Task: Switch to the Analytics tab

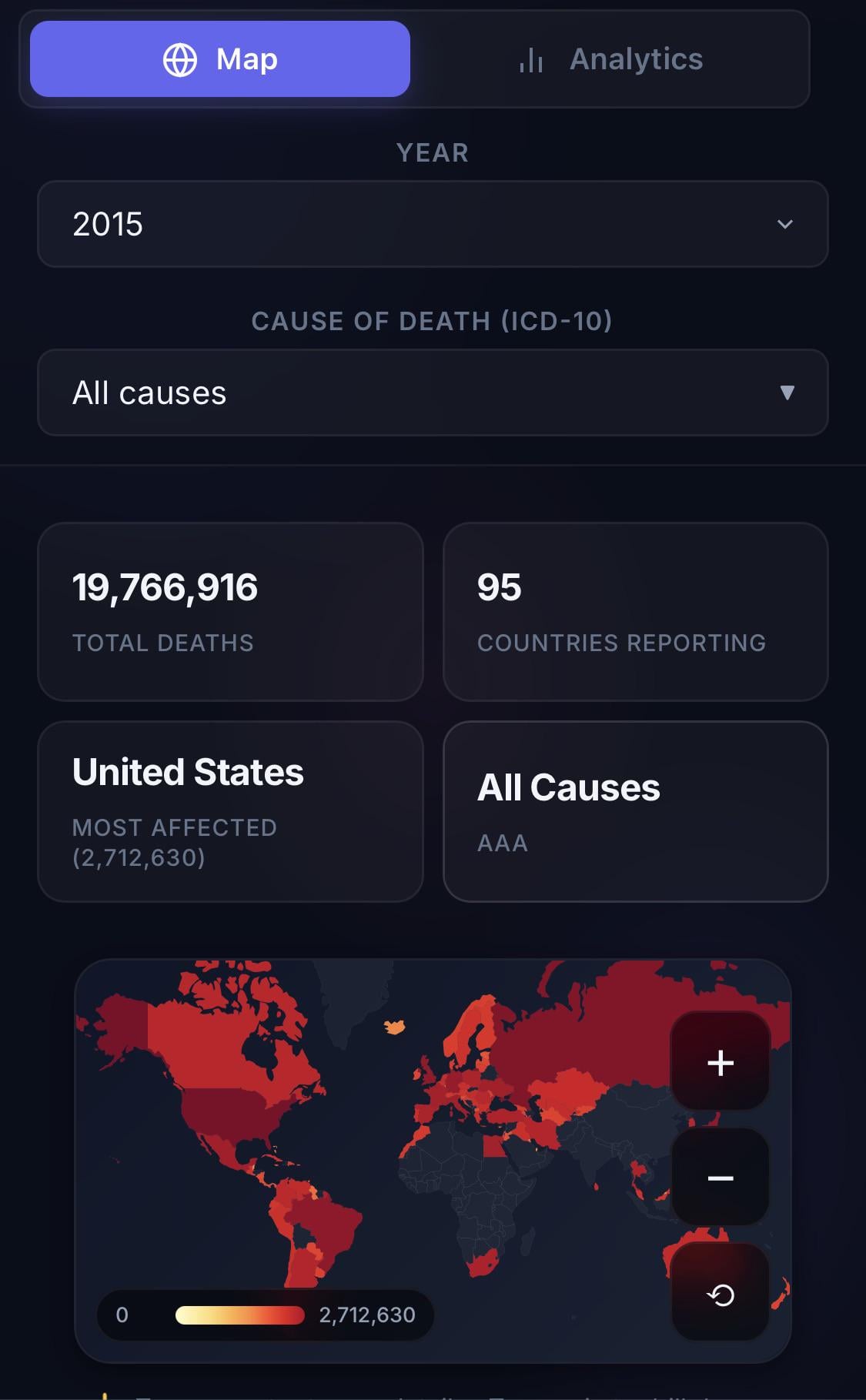Action: tap(611, 59)
